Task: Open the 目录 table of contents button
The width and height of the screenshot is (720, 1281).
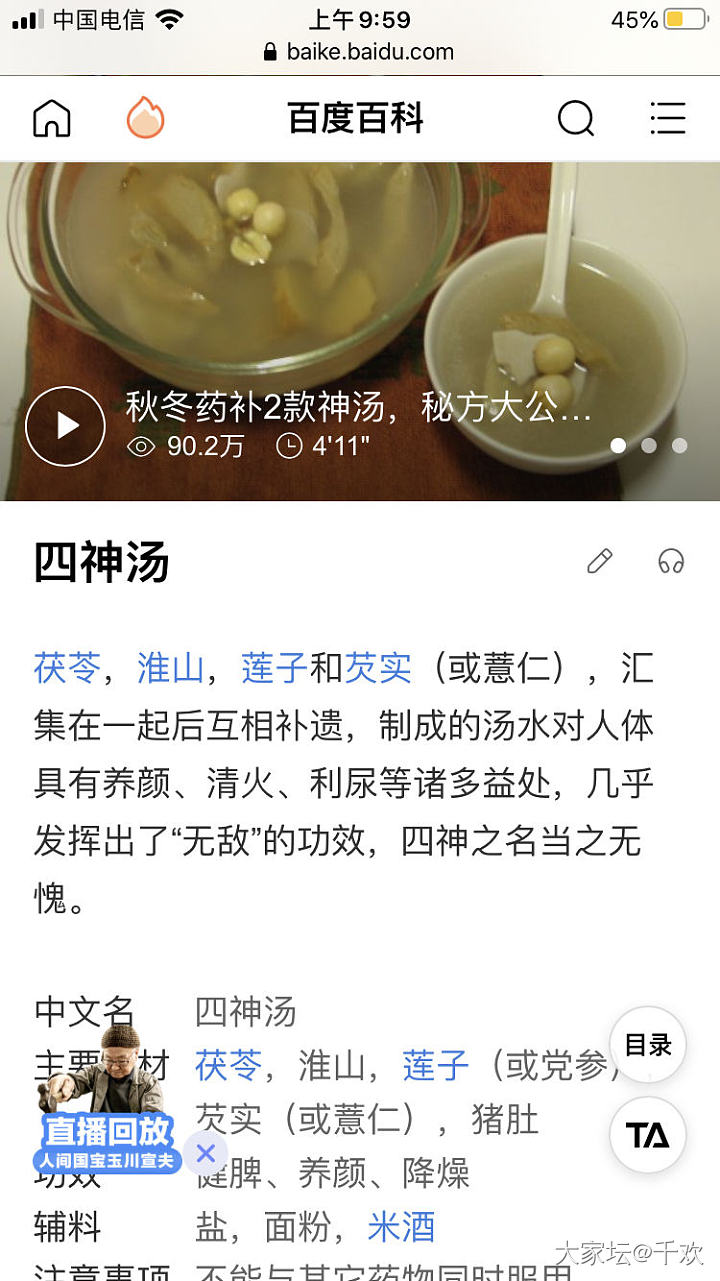Action: click(648, 1045)
